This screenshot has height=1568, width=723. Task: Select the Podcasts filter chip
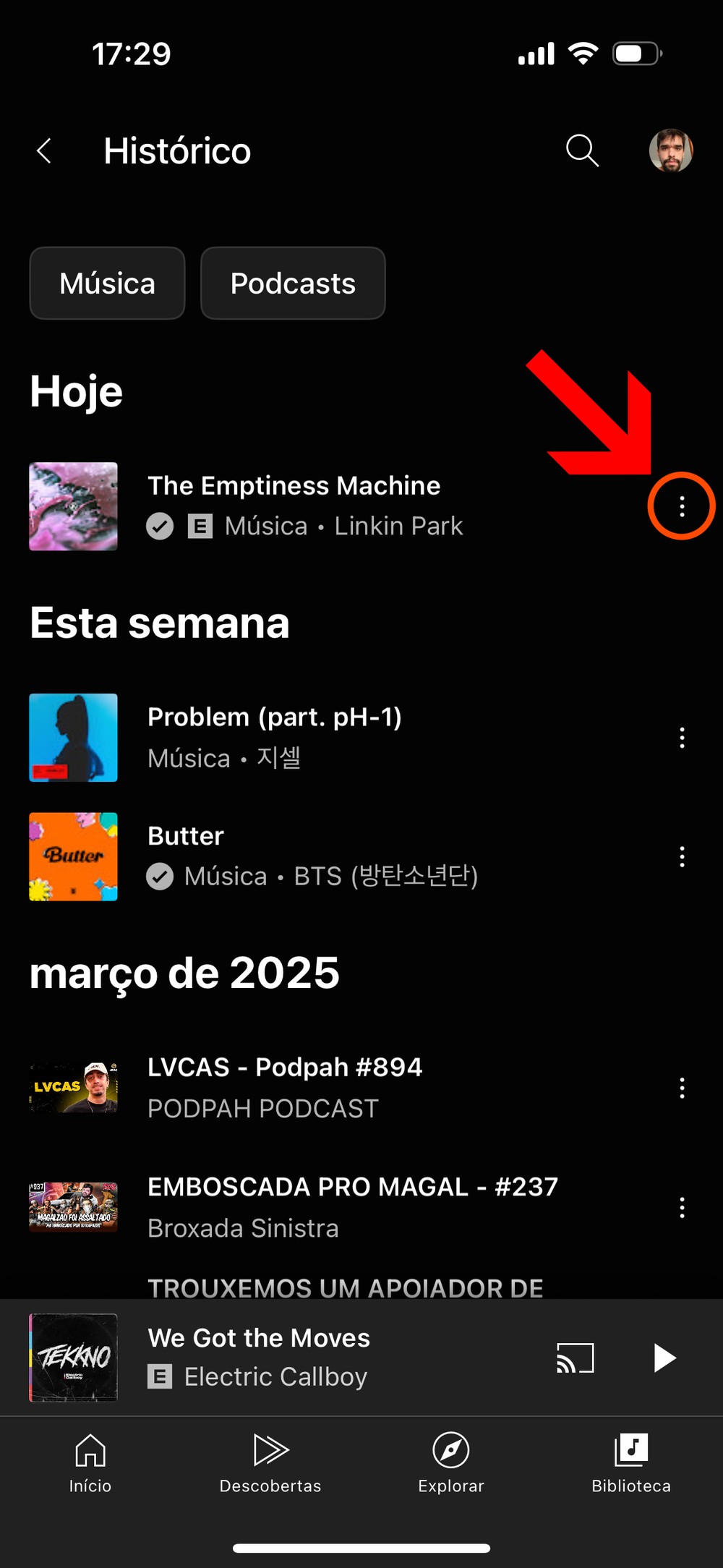293,284
